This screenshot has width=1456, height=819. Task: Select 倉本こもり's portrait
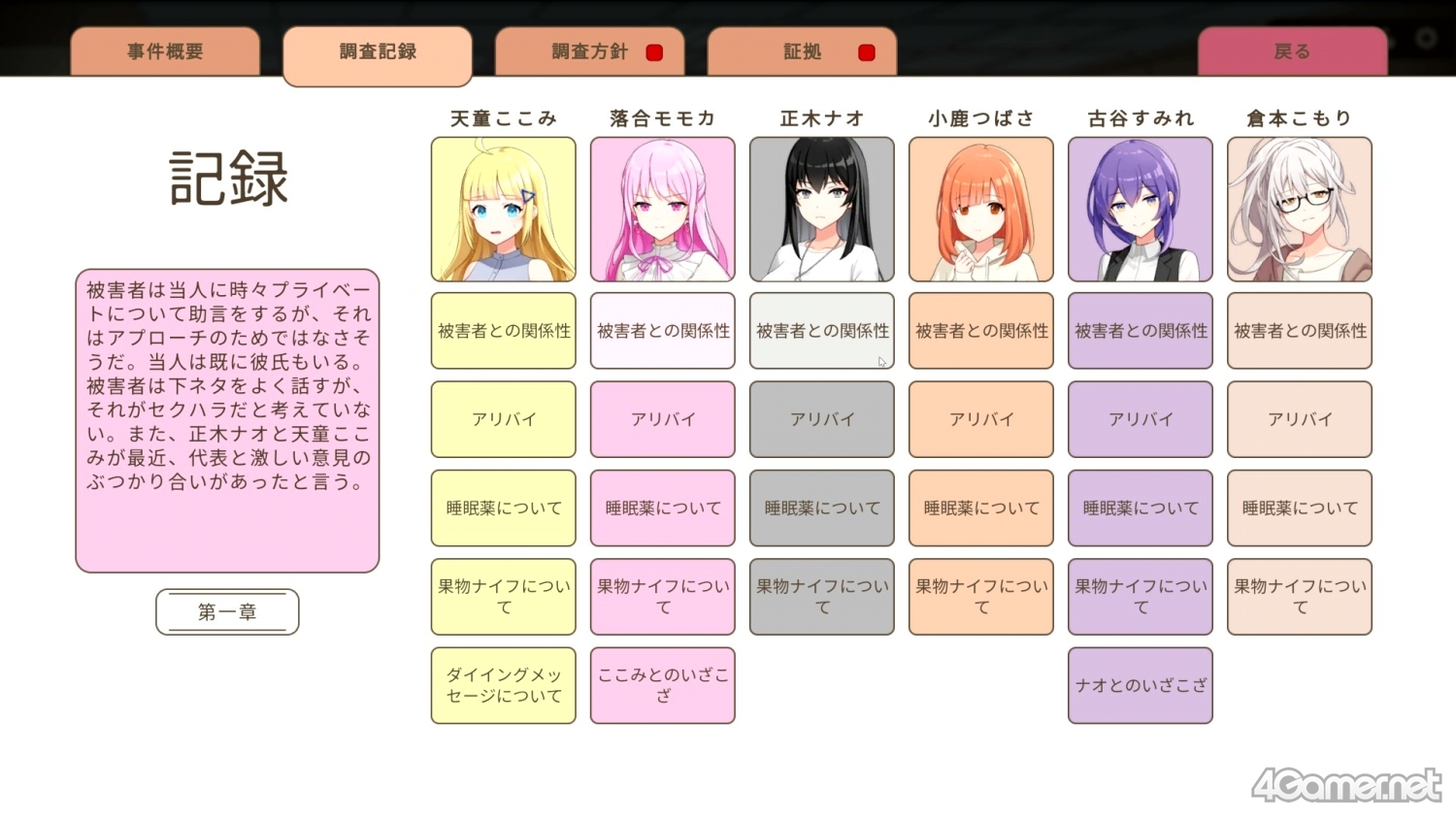(1300, 210)
